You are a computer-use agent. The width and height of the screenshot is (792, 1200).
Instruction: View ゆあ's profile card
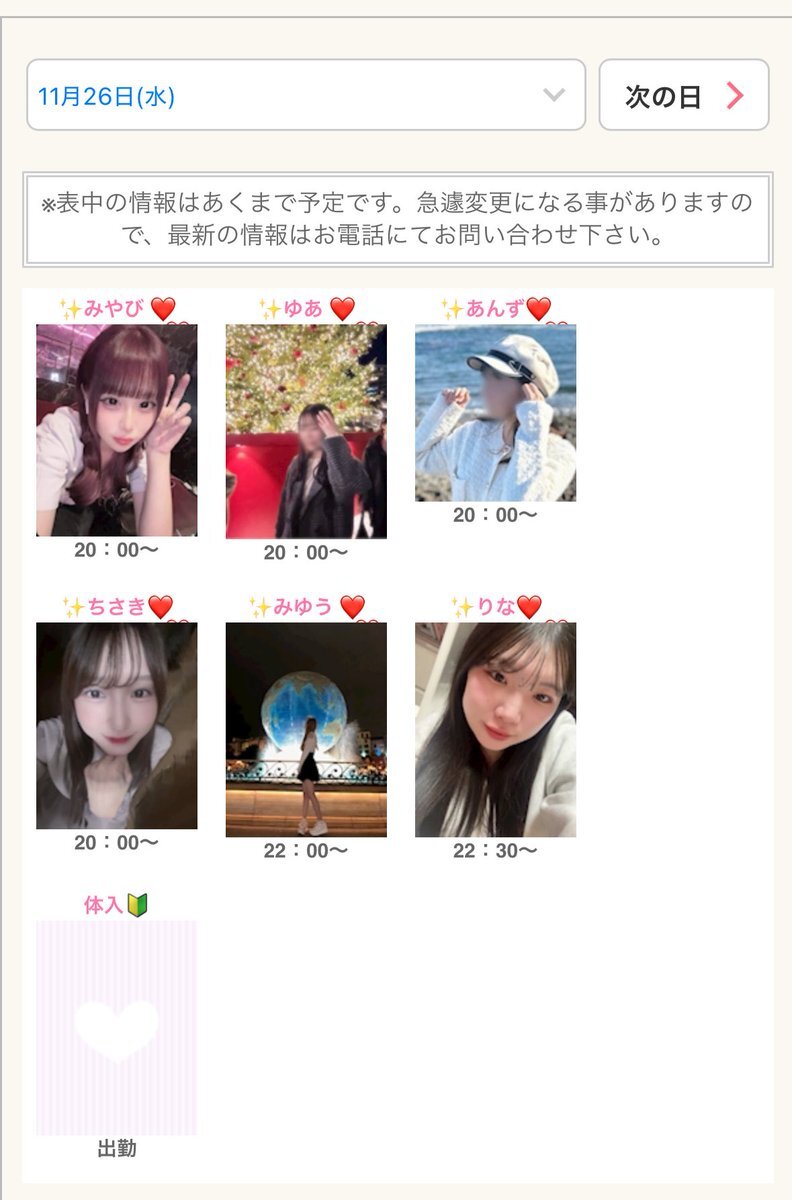coord(306,431)
